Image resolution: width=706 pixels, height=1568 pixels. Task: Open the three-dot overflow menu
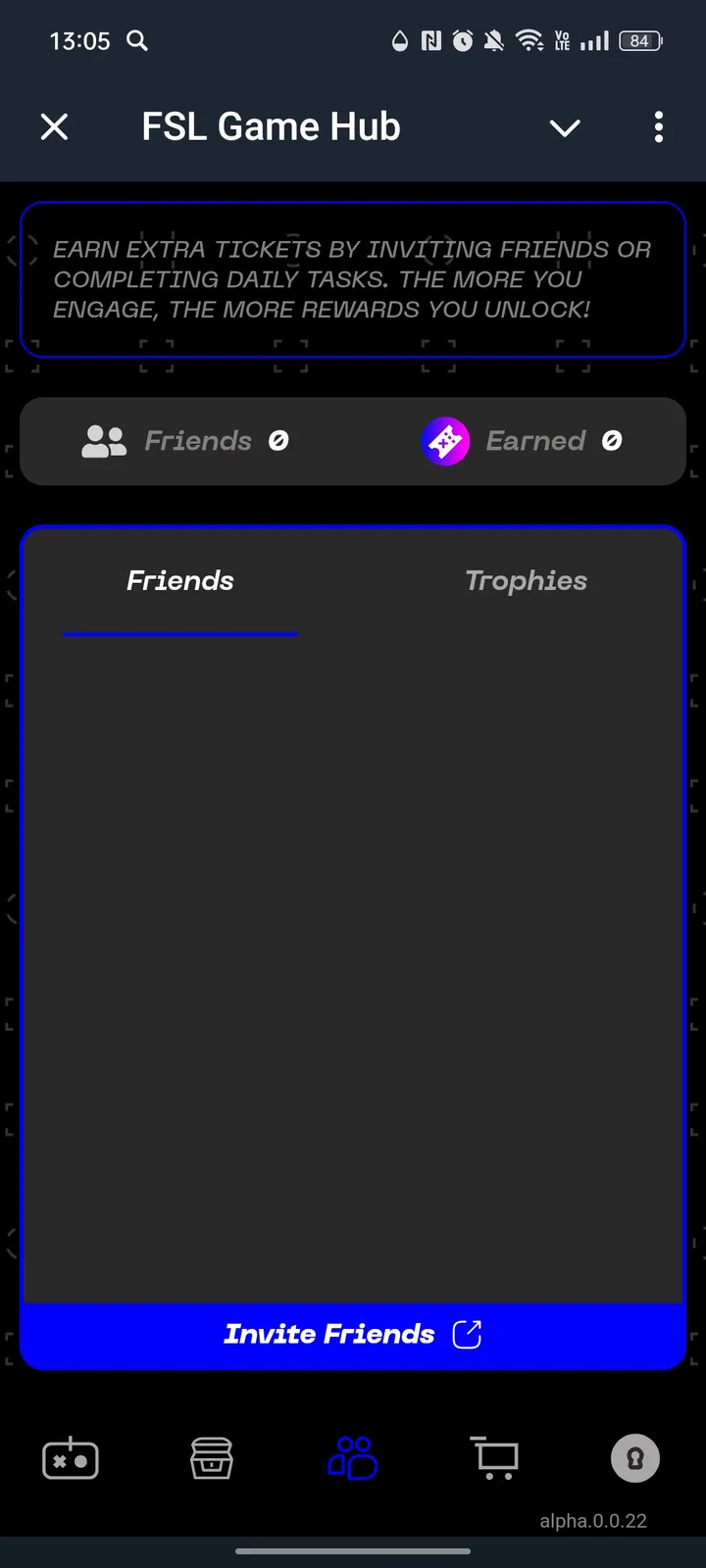(x=658, y=127)
